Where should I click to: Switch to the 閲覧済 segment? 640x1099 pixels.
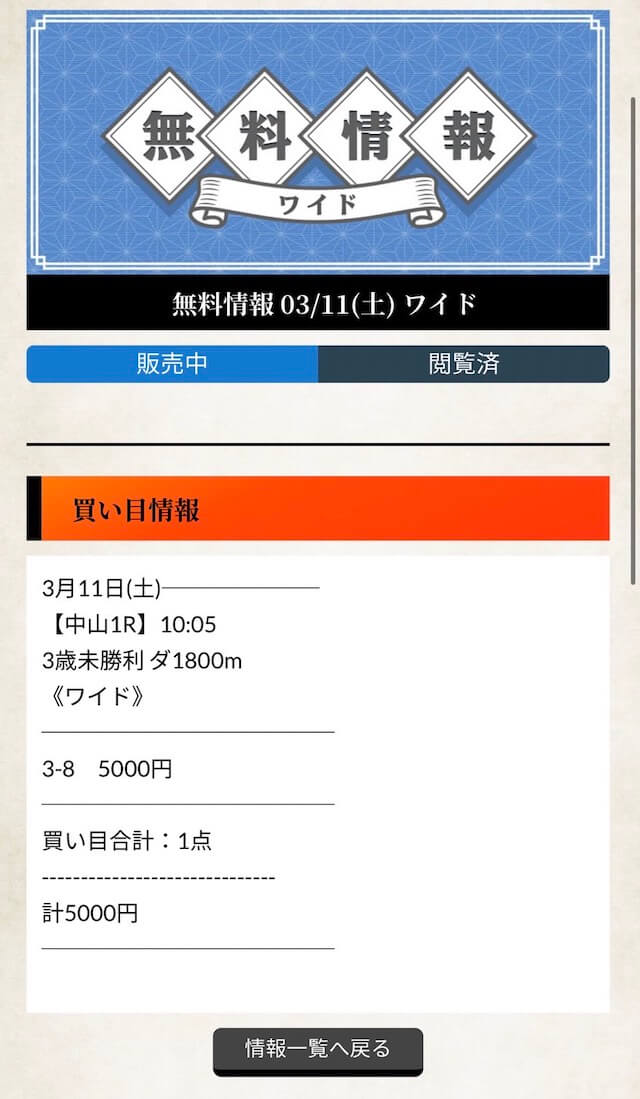pos(464,364)
